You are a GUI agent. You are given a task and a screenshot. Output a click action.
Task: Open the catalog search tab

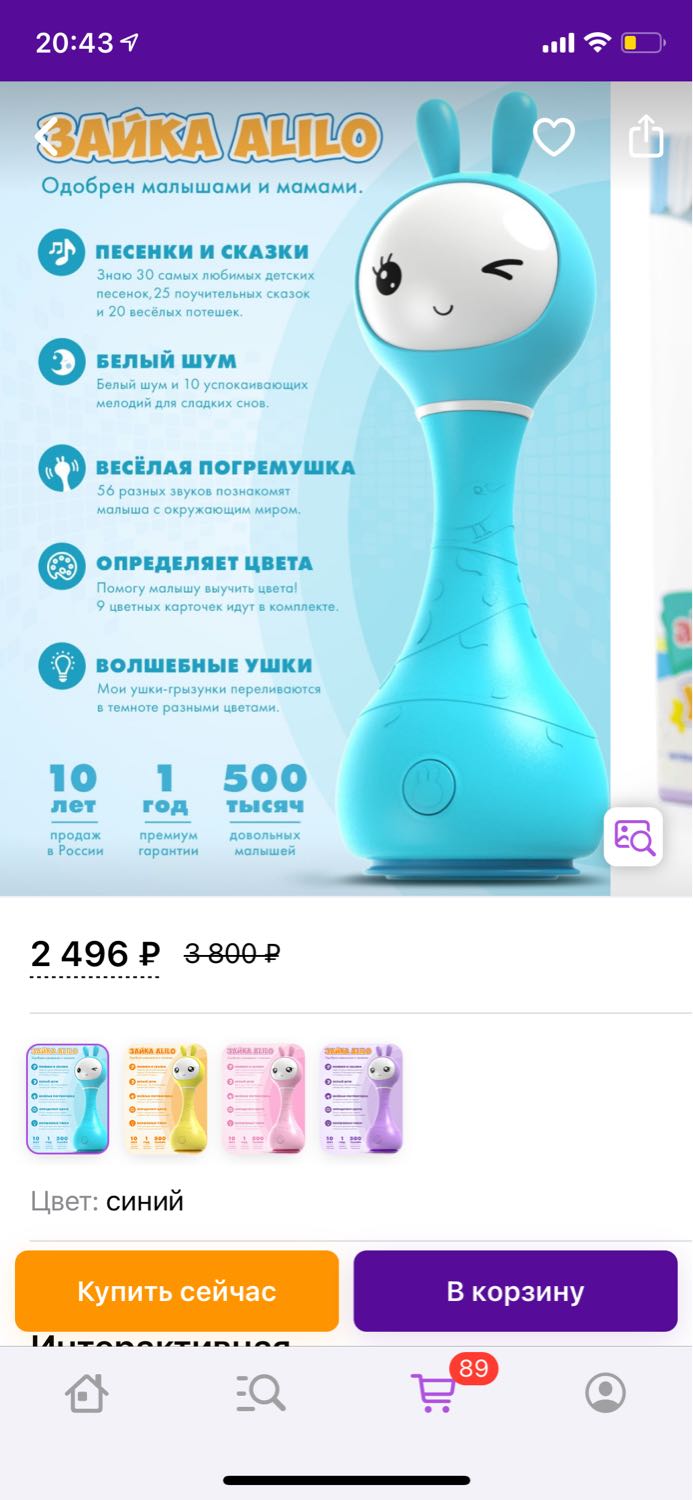coord(260,1392)
